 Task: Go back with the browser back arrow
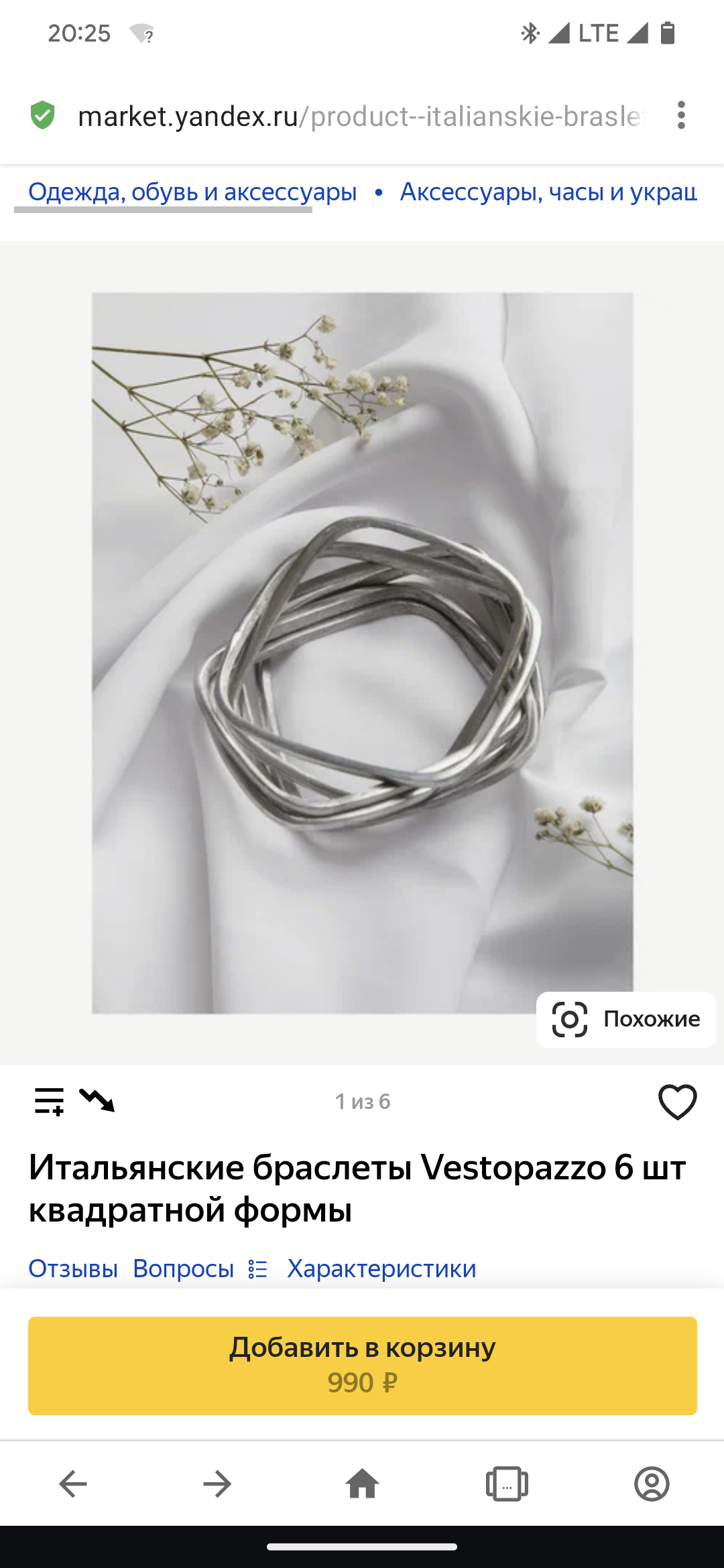click(72, 1484)
